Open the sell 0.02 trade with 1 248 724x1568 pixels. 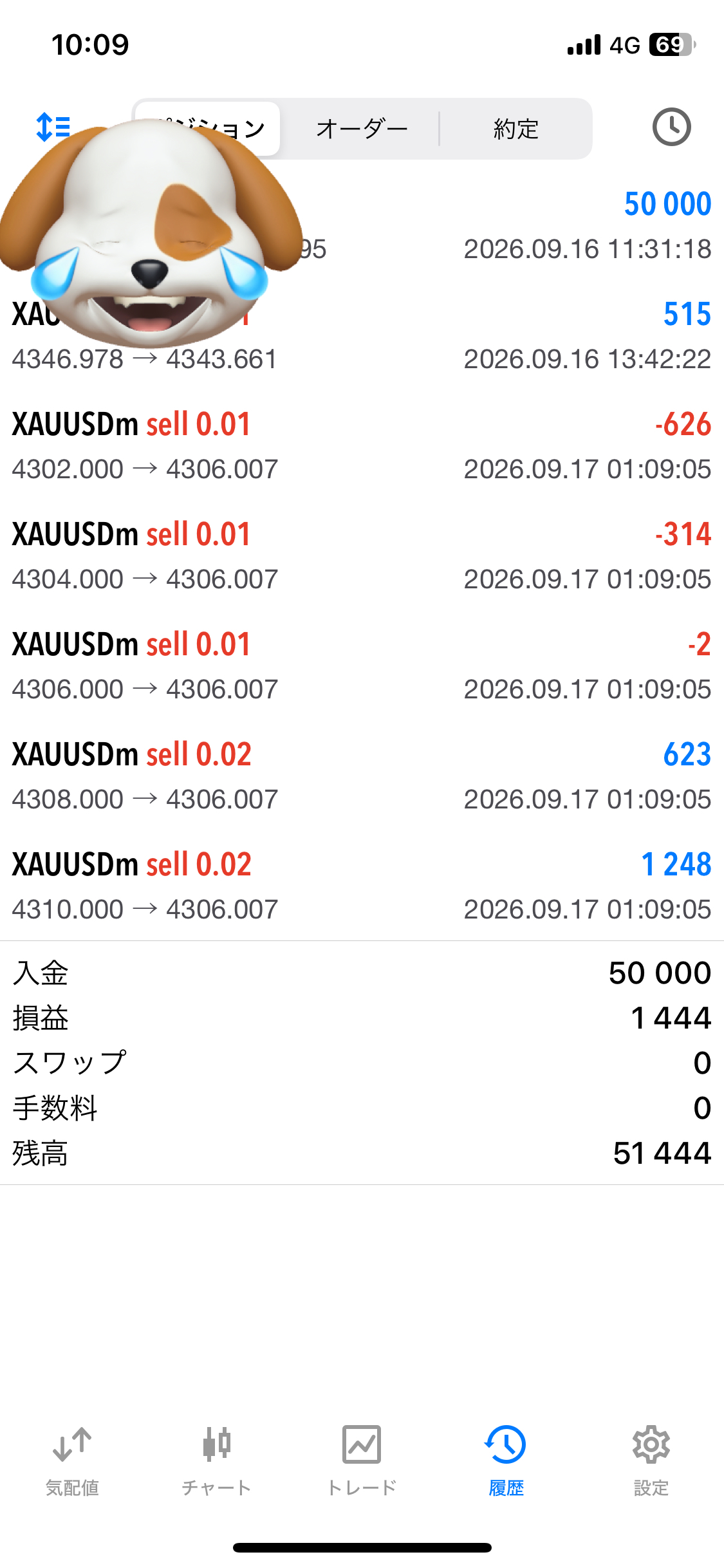[x=362, y=886]
